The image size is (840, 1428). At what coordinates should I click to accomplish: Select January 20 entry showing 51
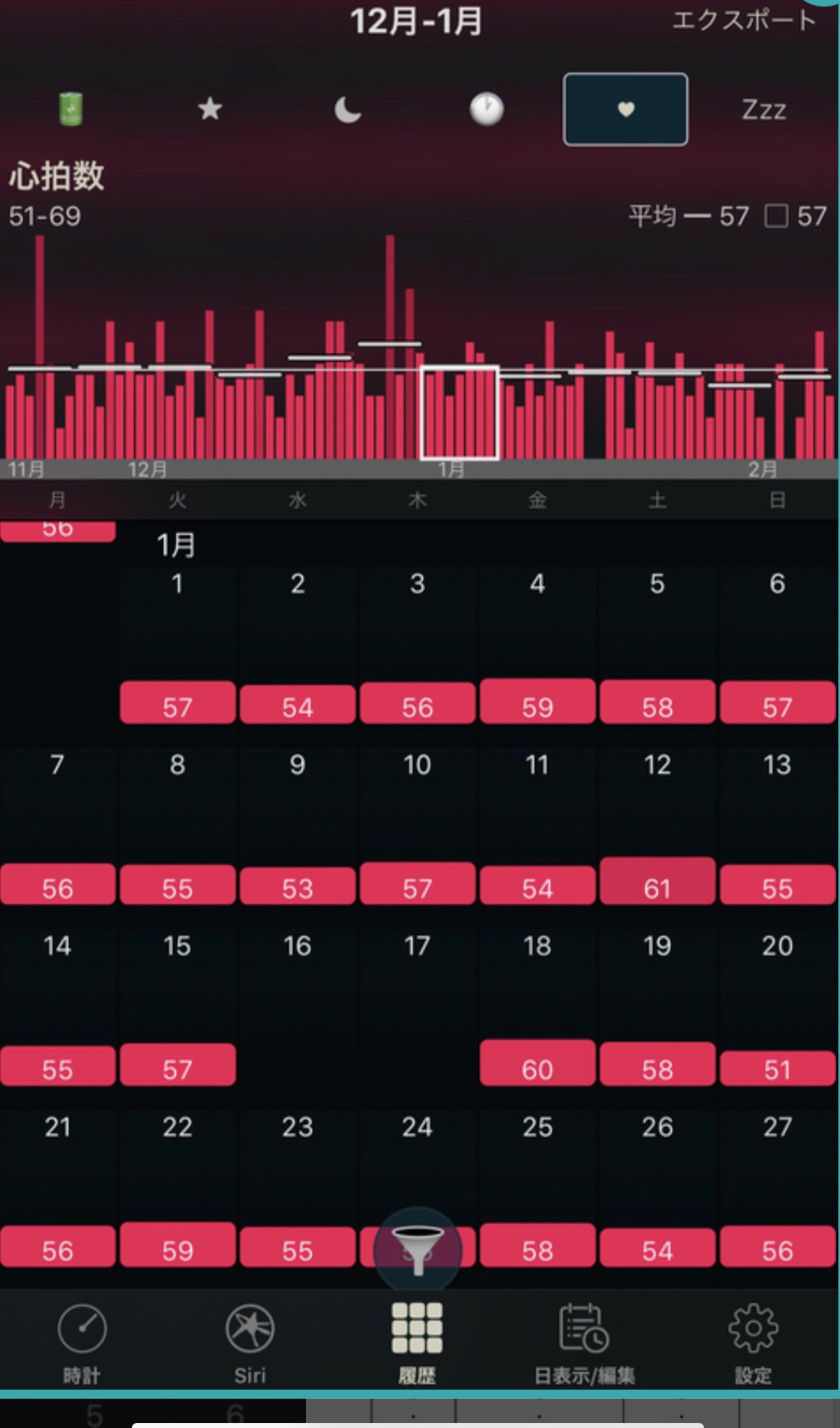click(x=777, y=1068)
